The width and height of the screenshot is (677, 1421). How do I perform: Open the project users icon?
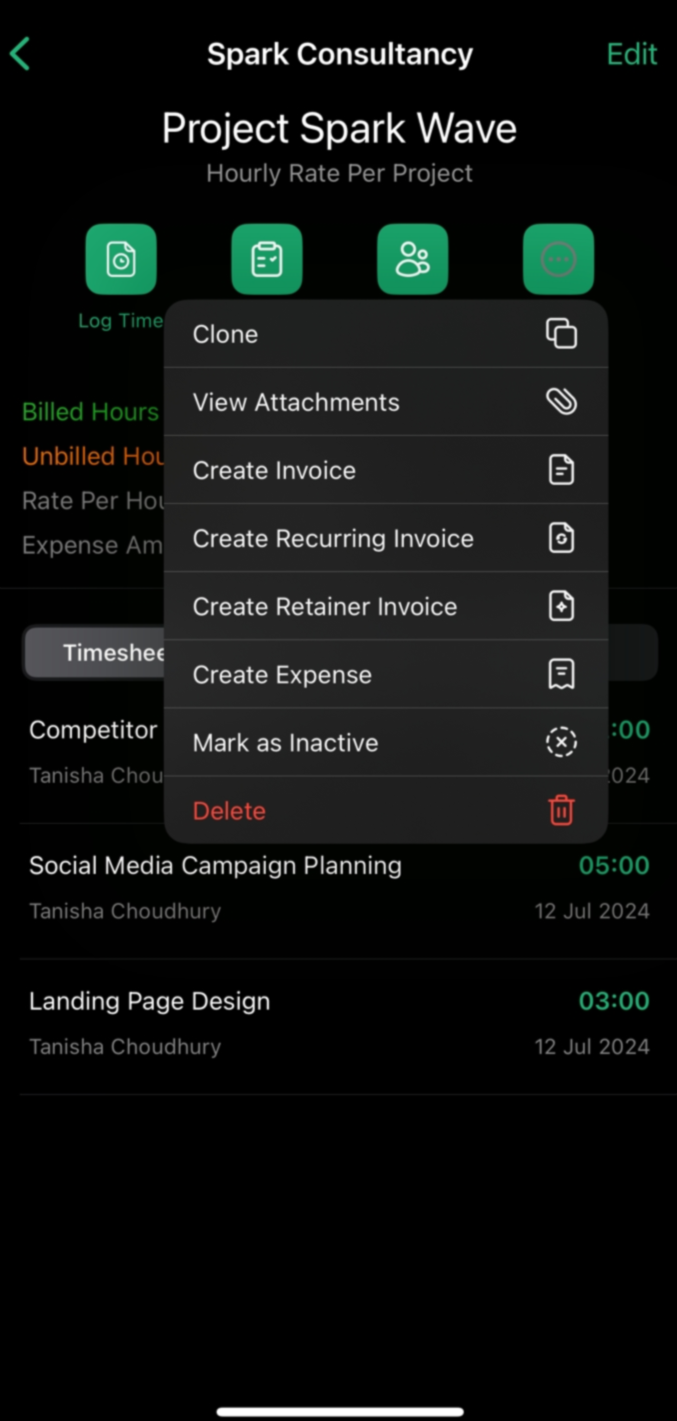tap(412, 260)
